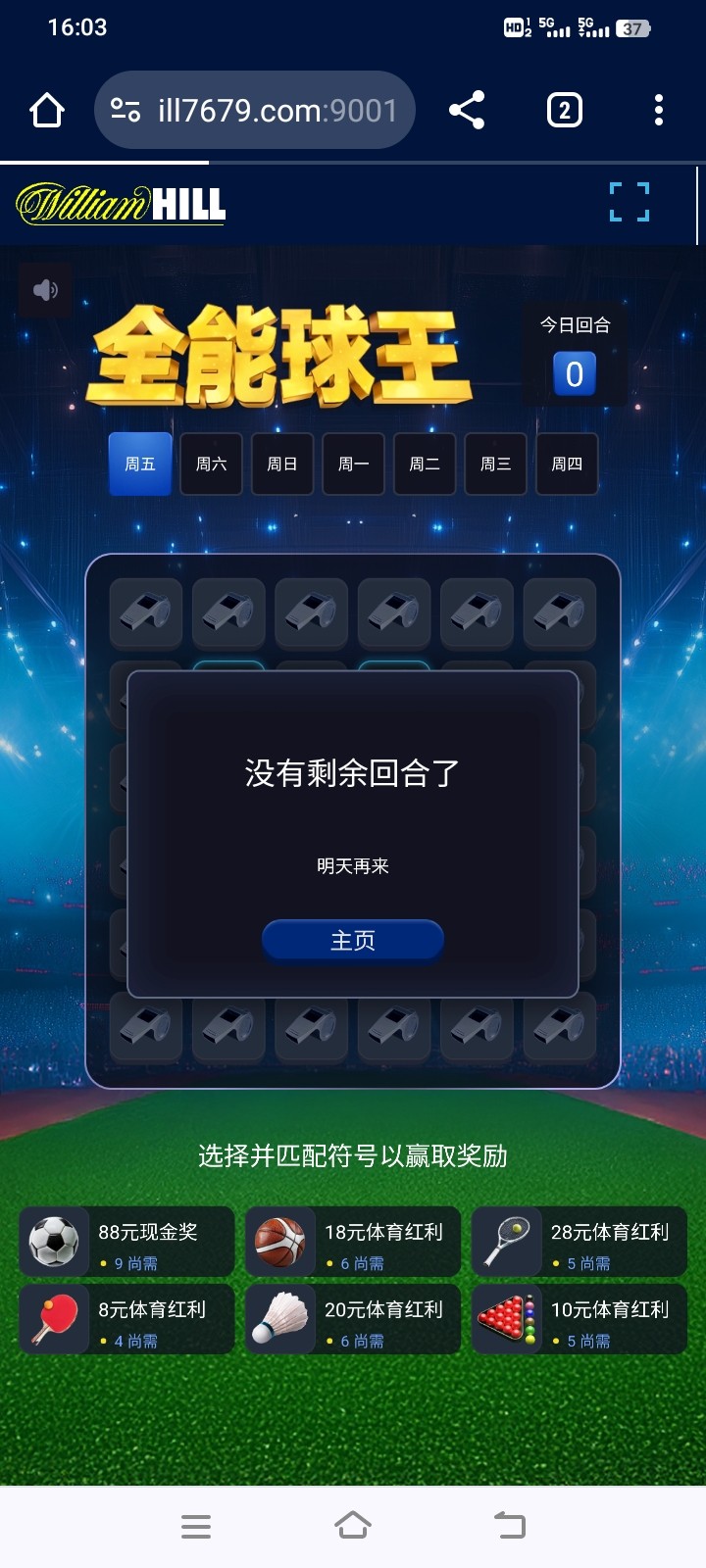The image size is (706, 1568).
Task: Toggle the sound speaker icon
Action: point(45,290)
